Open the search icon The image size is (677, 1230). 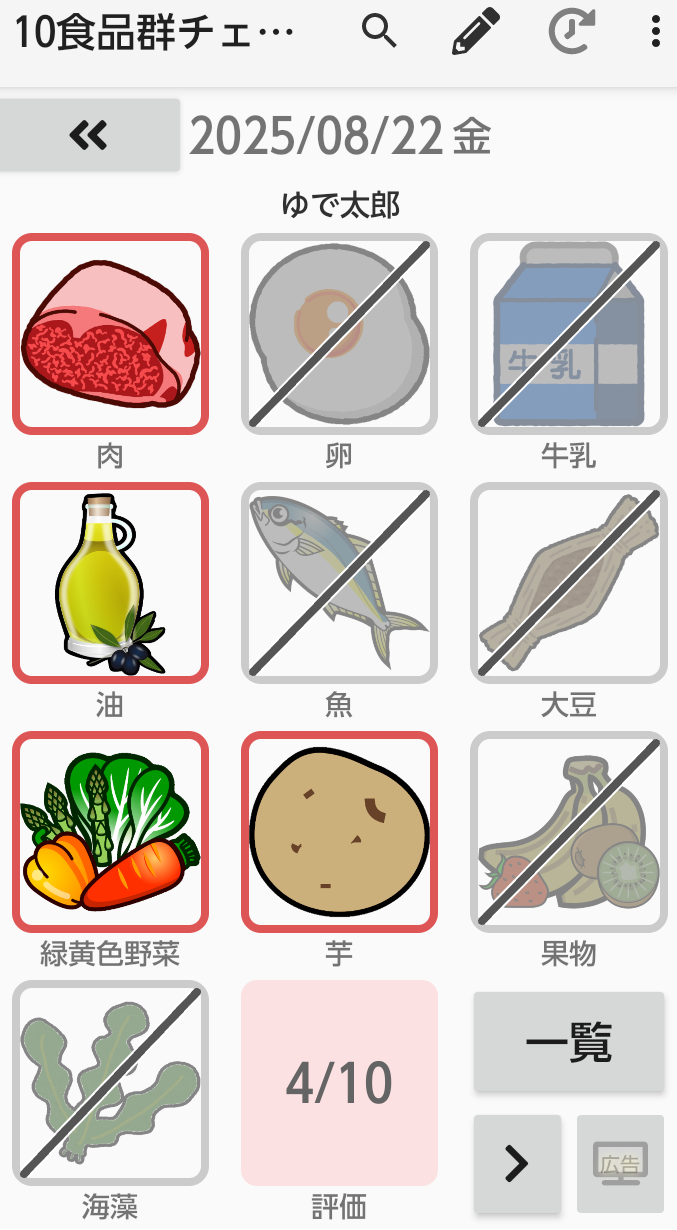(x=380, y=32)
